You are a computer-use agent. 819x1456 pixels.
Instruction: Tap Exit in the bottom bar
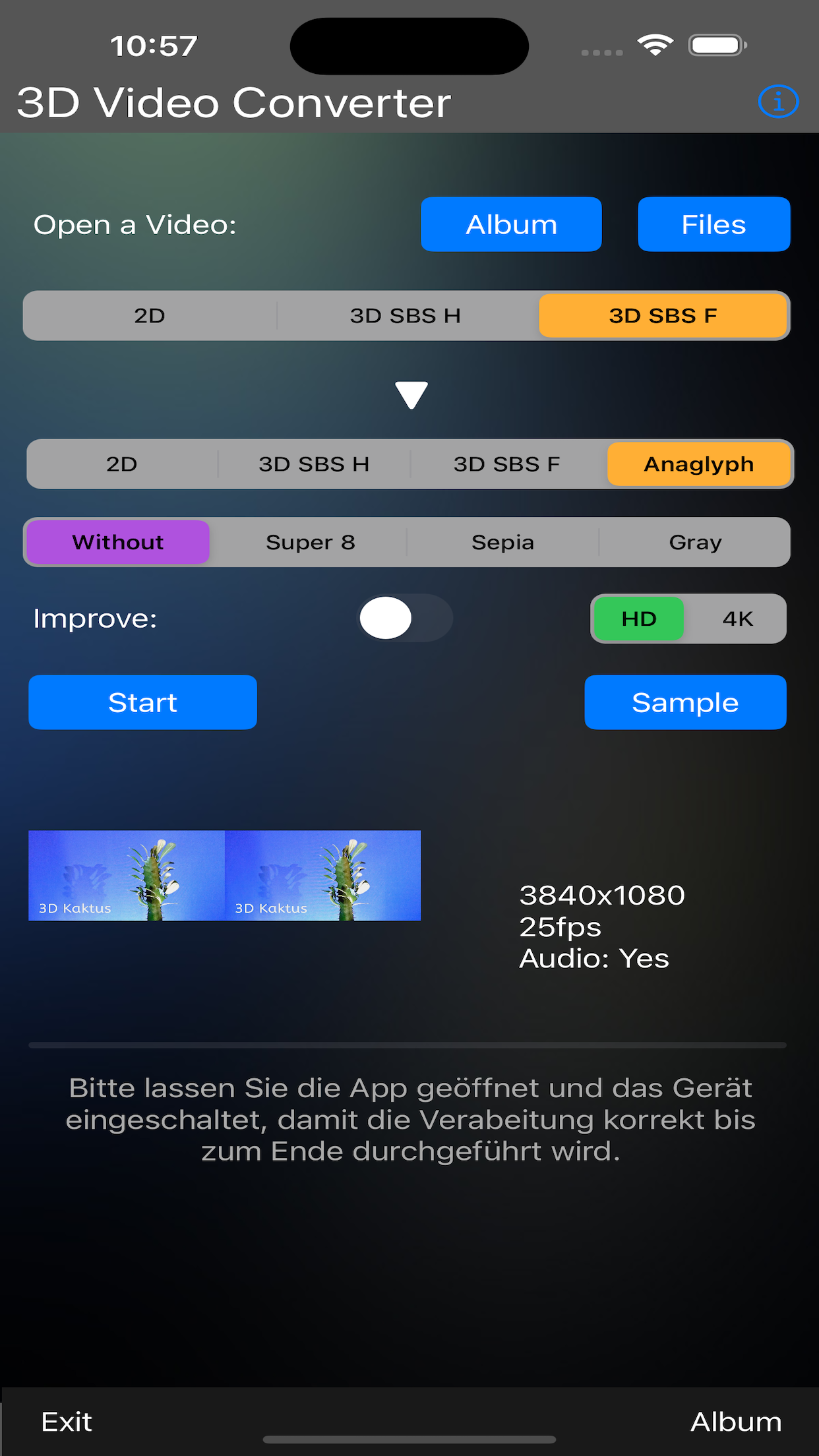(67, 1422)
